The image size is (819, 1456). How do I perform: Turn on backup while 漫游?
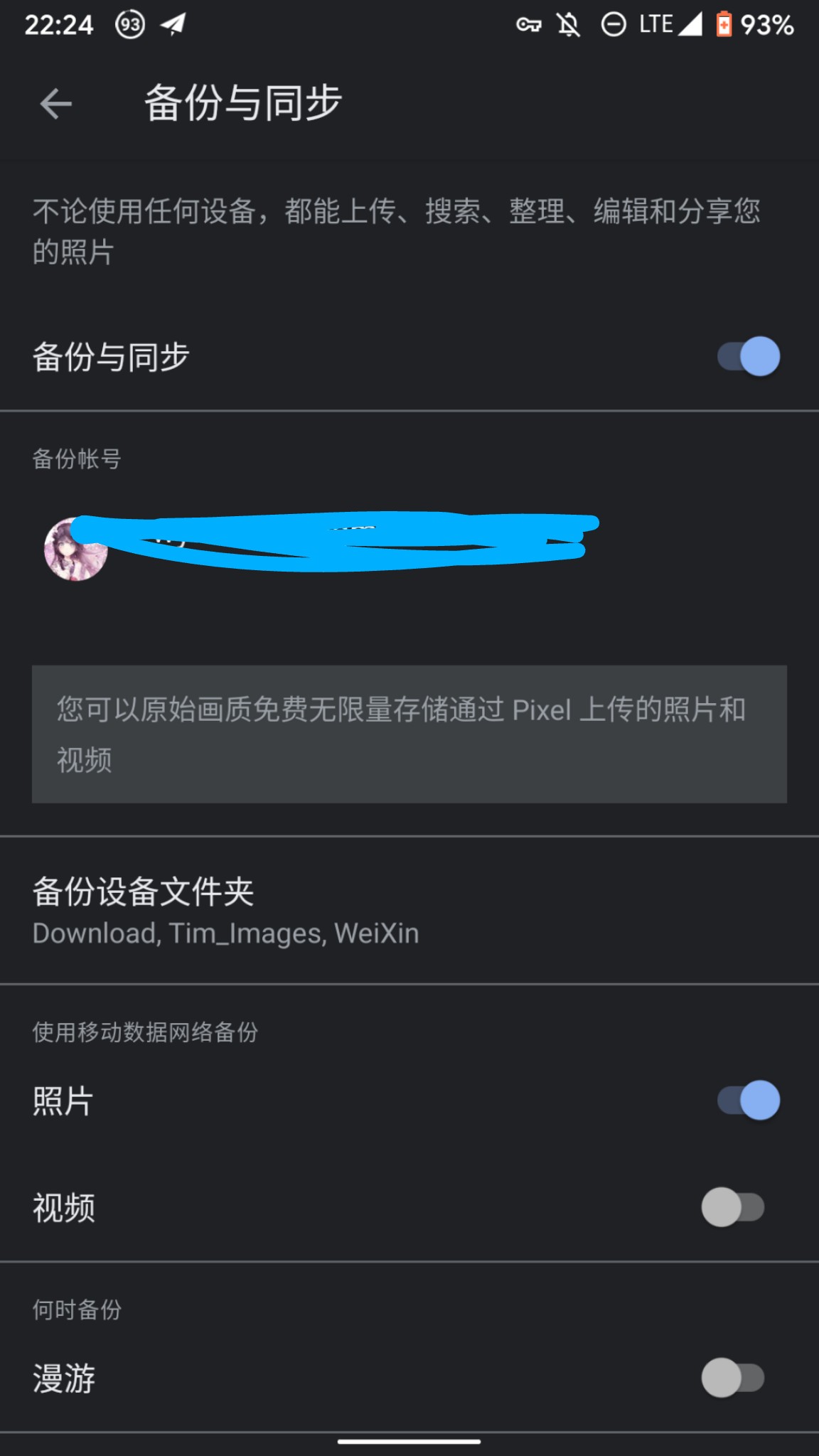point(732,1378)
